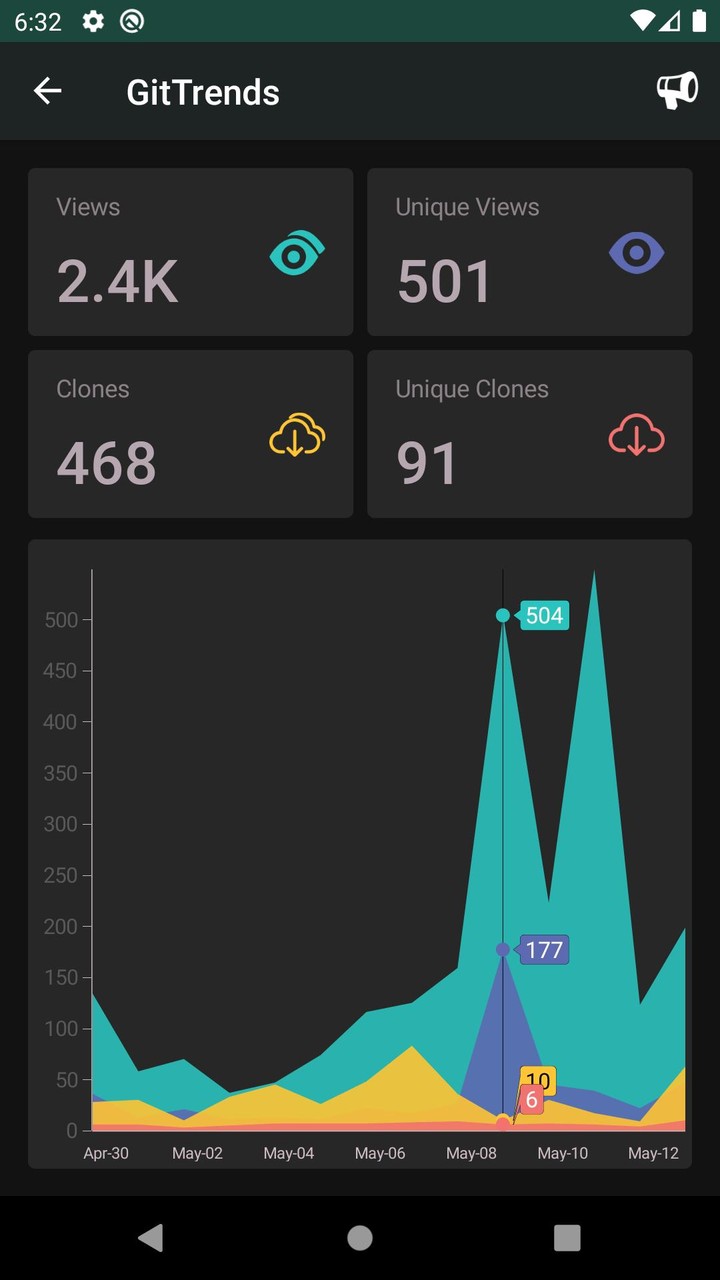Open the megaphone announcements icon
720x1280 pixels.
676,90
